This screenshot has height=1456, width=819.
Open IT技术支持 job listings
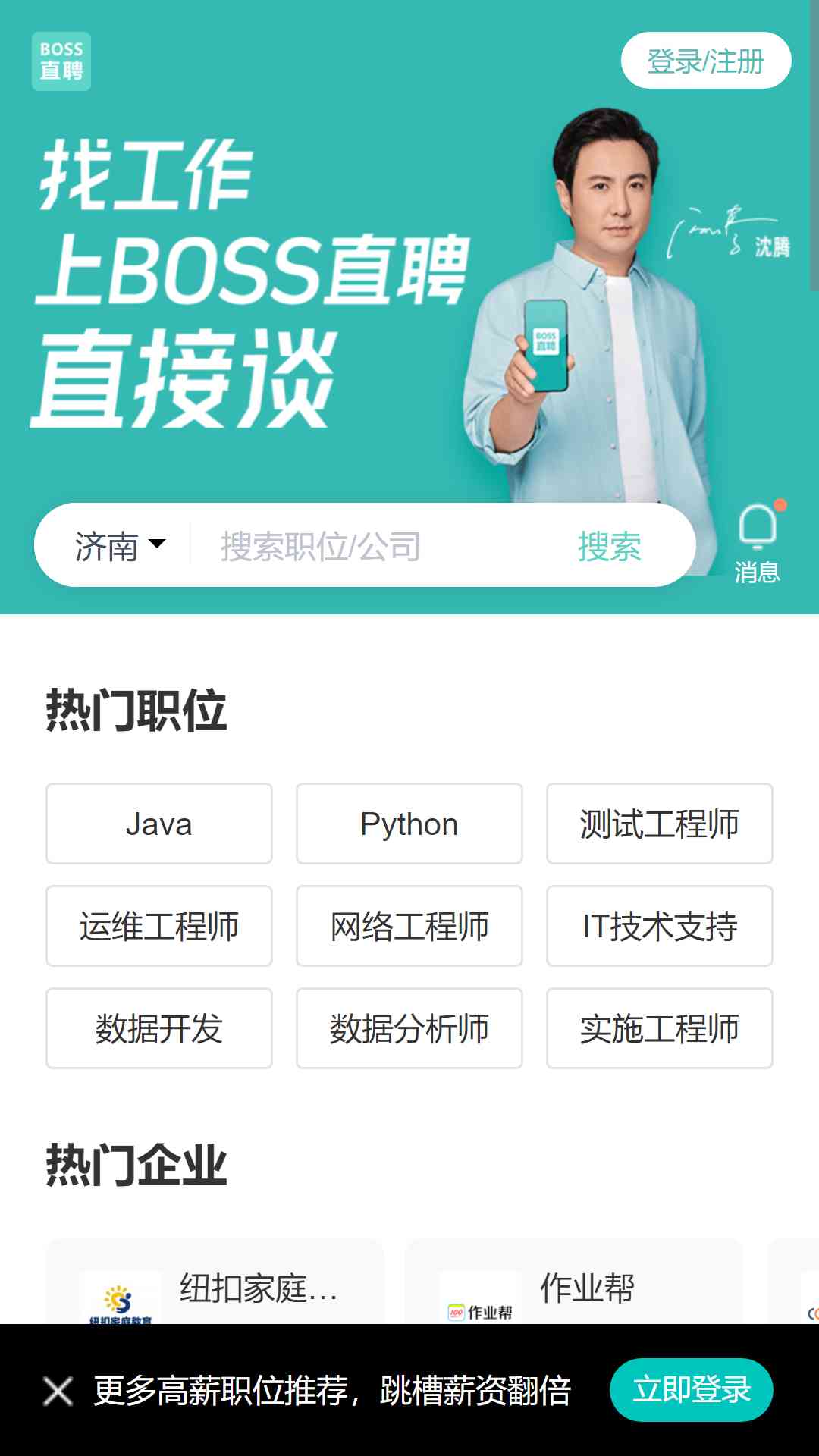tap(660, 926)
